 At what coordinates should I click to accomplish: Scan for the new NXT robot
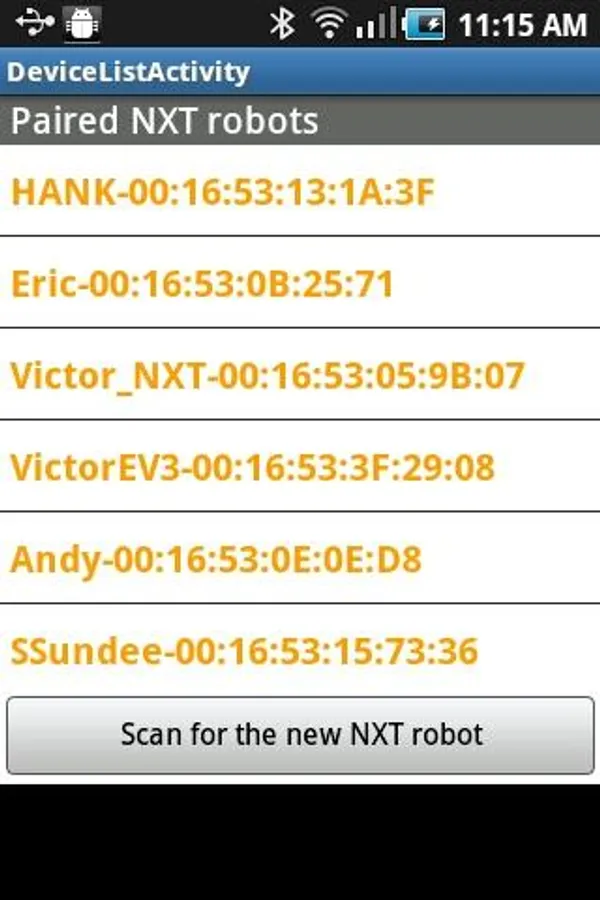coord(300,735)
